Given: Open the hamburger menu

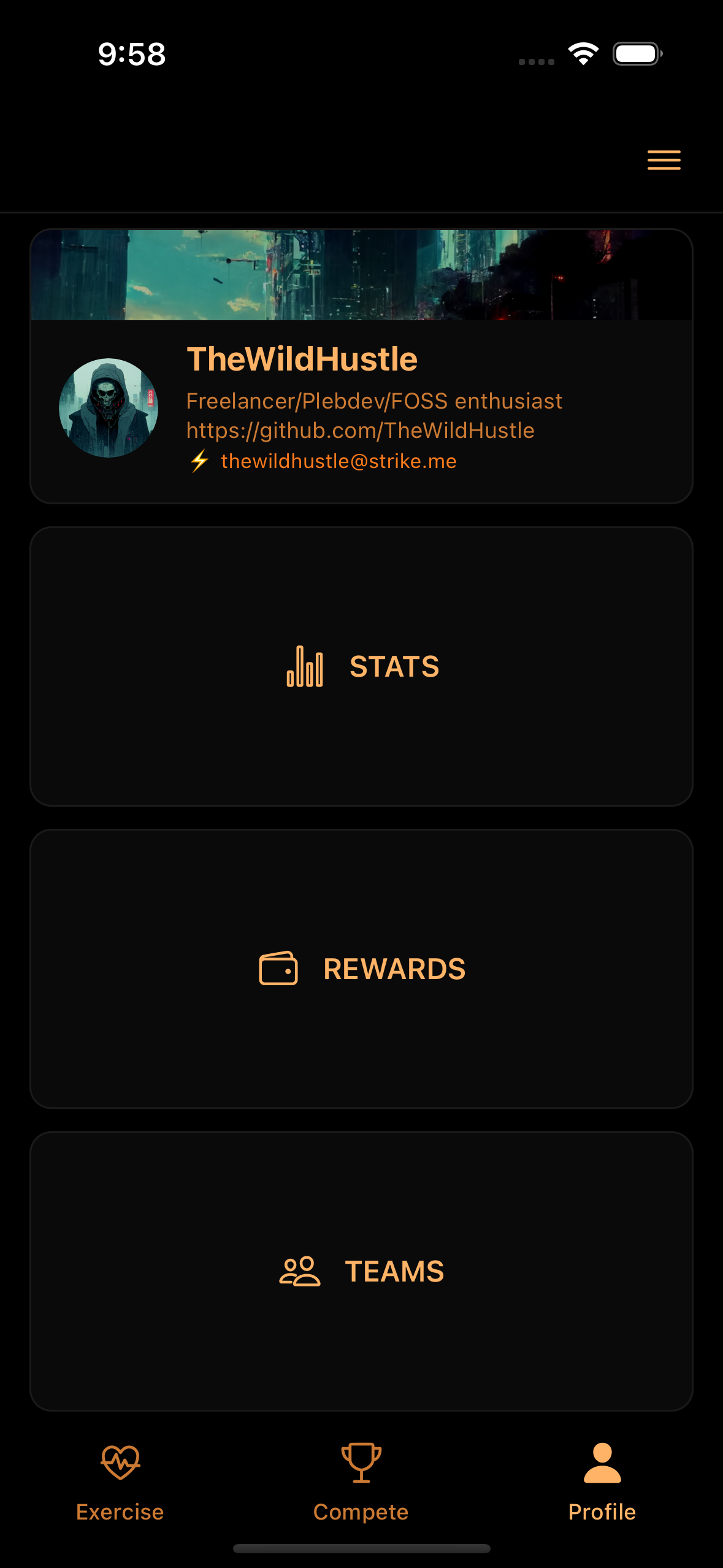Looking at the screenshot, I should 664,160.
